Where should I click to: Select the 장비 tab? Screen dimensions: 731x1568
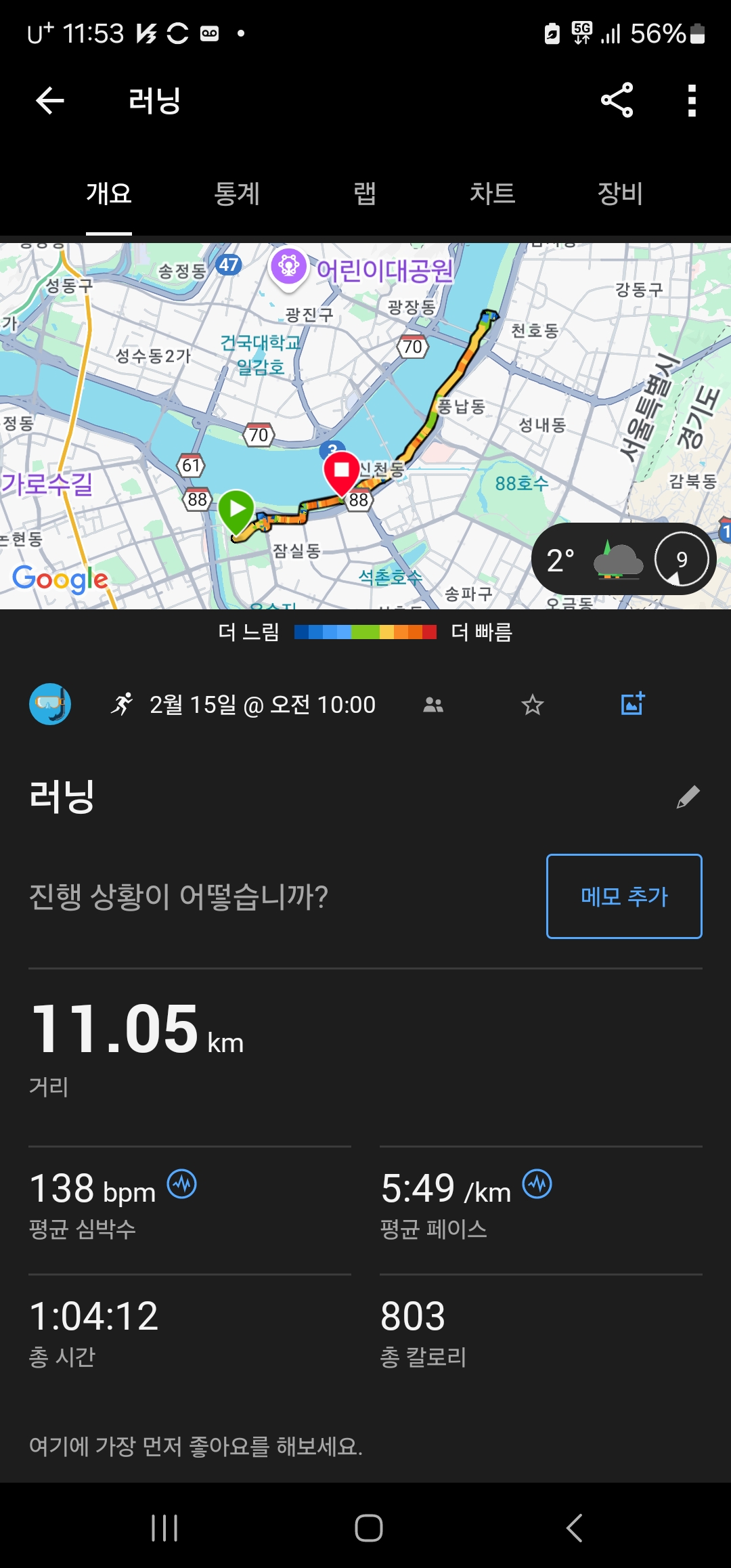[620, 194]
